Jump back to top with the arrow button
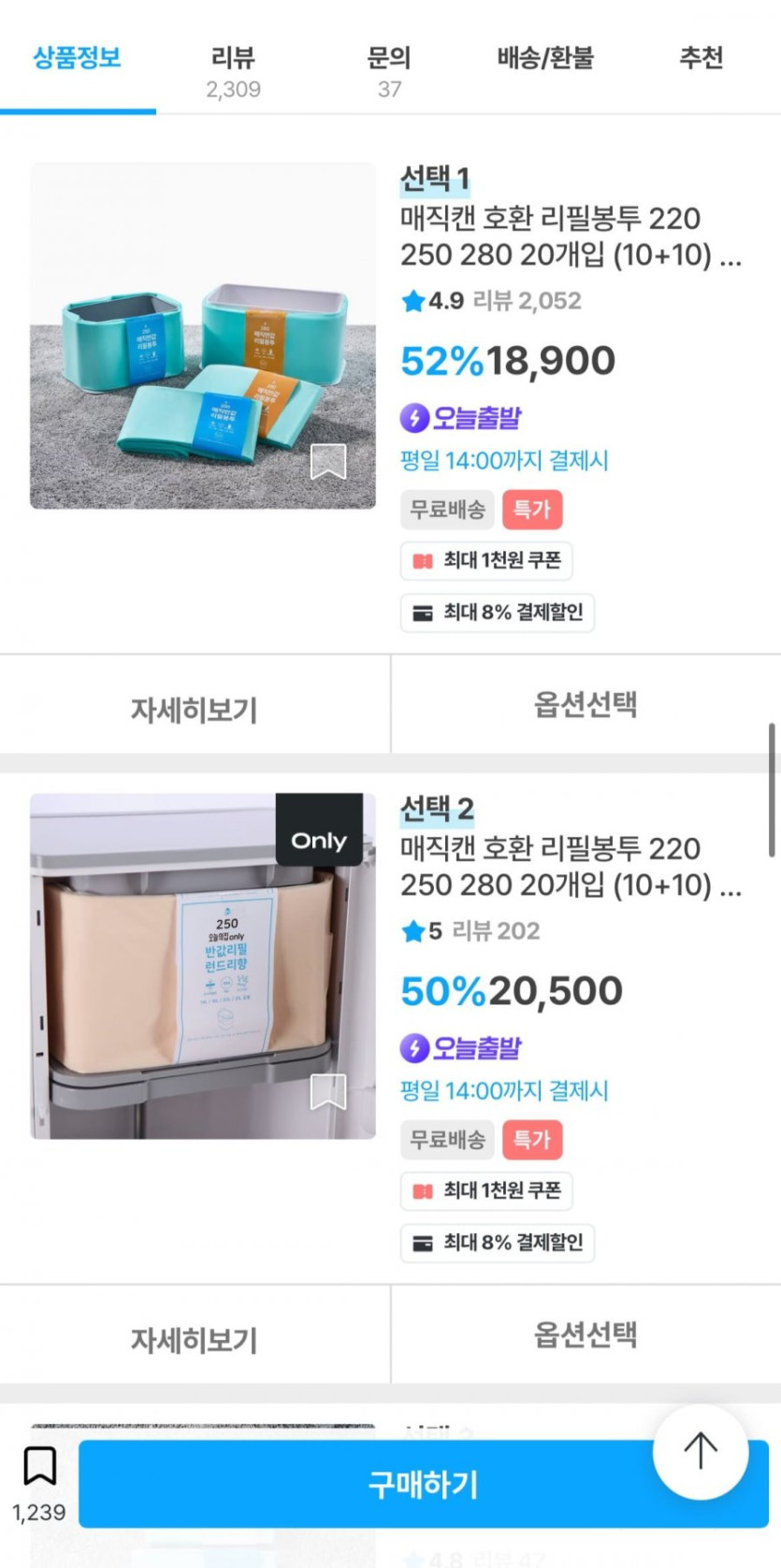 coord(700,1450)
